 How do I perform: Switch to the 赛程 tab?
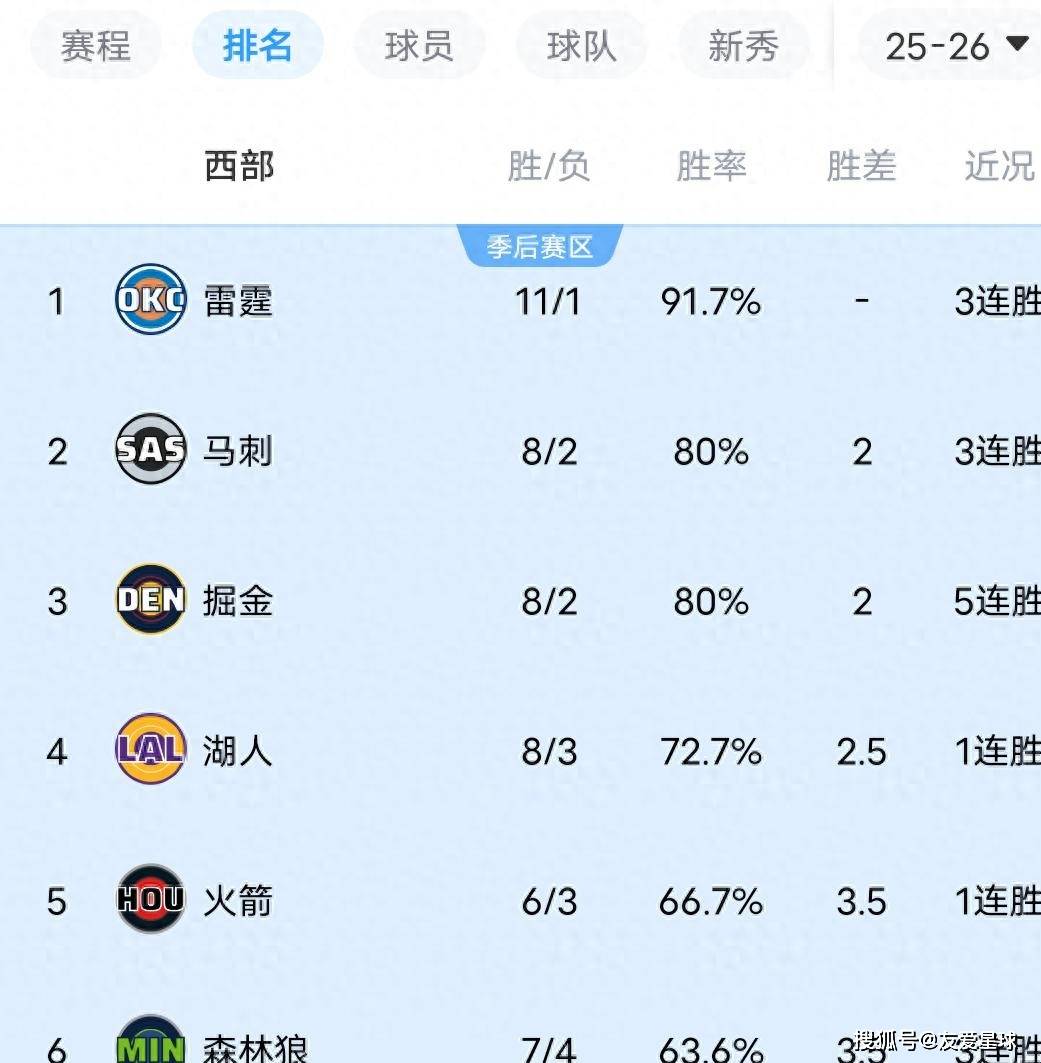pos(96,46)
